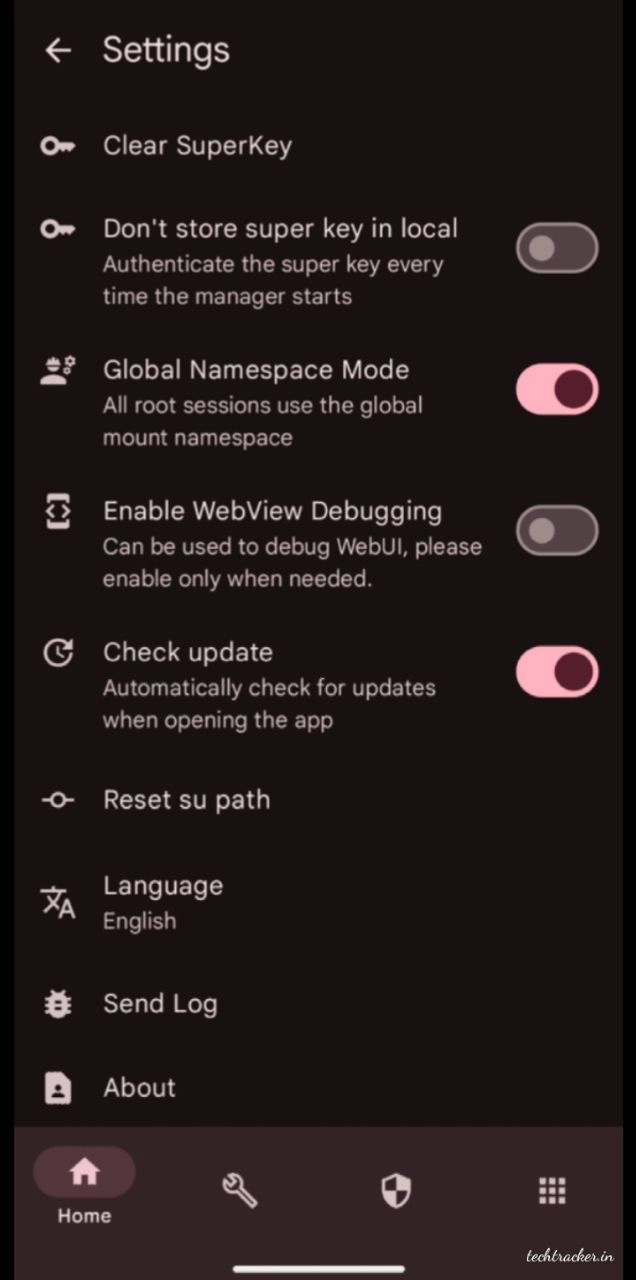Screen dimensions: 636x1280
Task: Switch to the Home tab
Action: (84, 1185)
